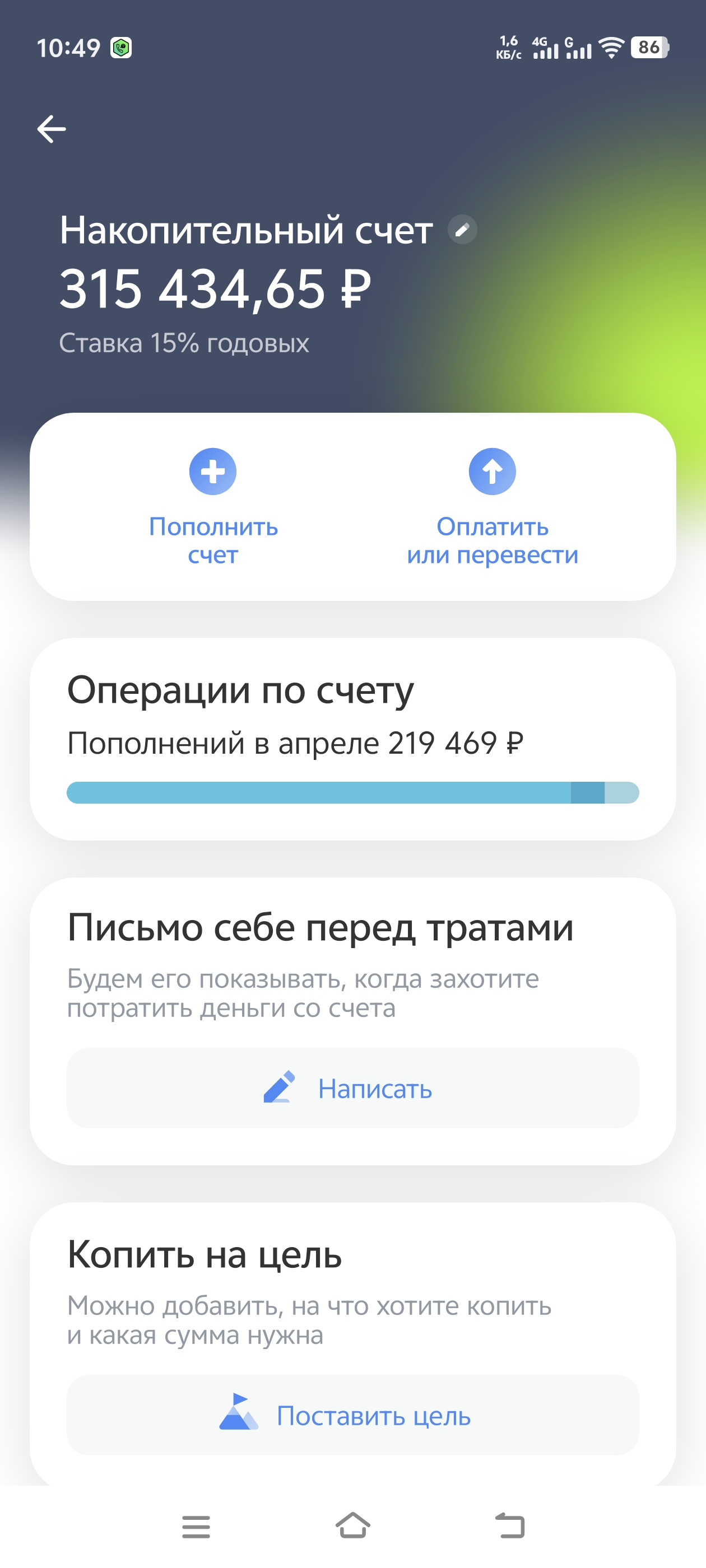Screen dimensions: 706x1568
Task: Open Оплатить или перевести
Action: pyautogui.click(x=492, y=507)
